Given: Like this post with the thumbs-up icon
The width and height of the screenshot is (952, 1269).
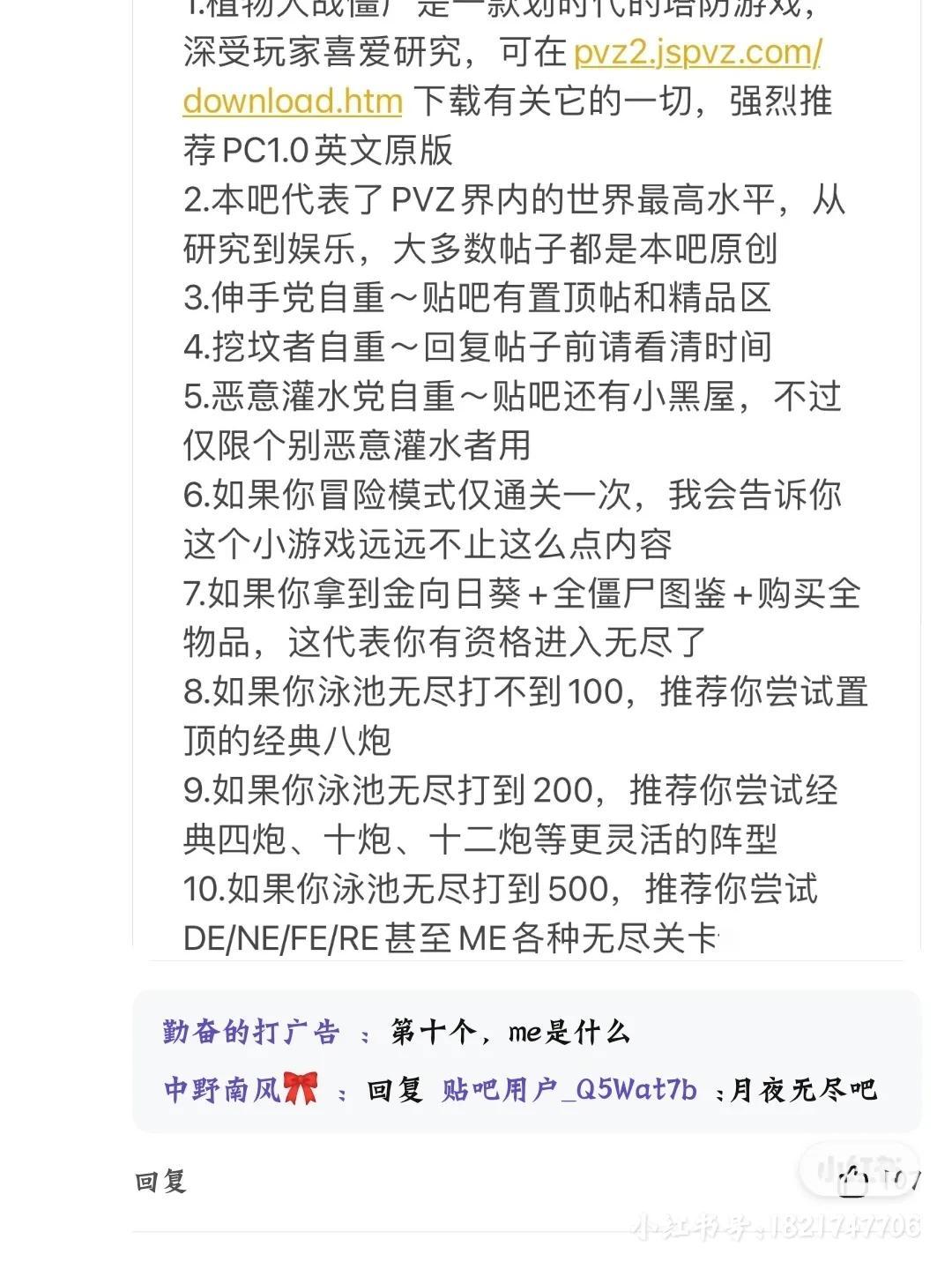Looking at the screenshot, I should [852, 1180].
